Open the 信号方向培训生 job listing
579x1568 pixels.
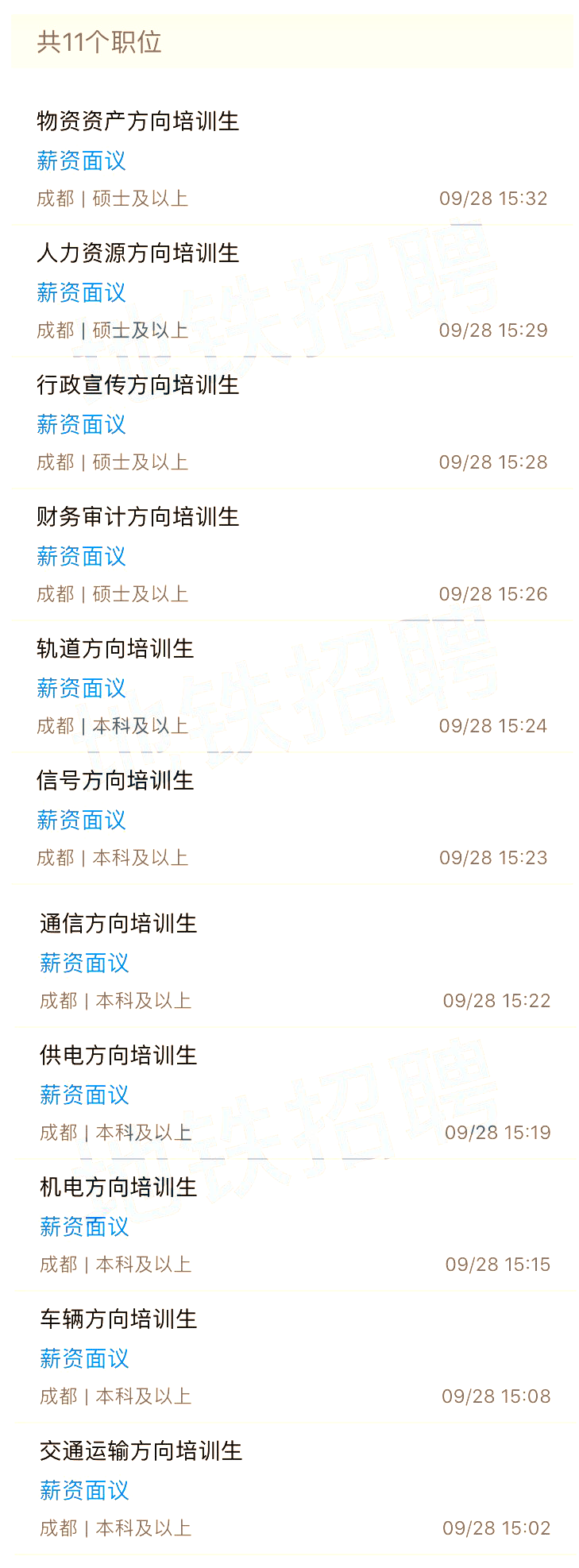[116, 781]
